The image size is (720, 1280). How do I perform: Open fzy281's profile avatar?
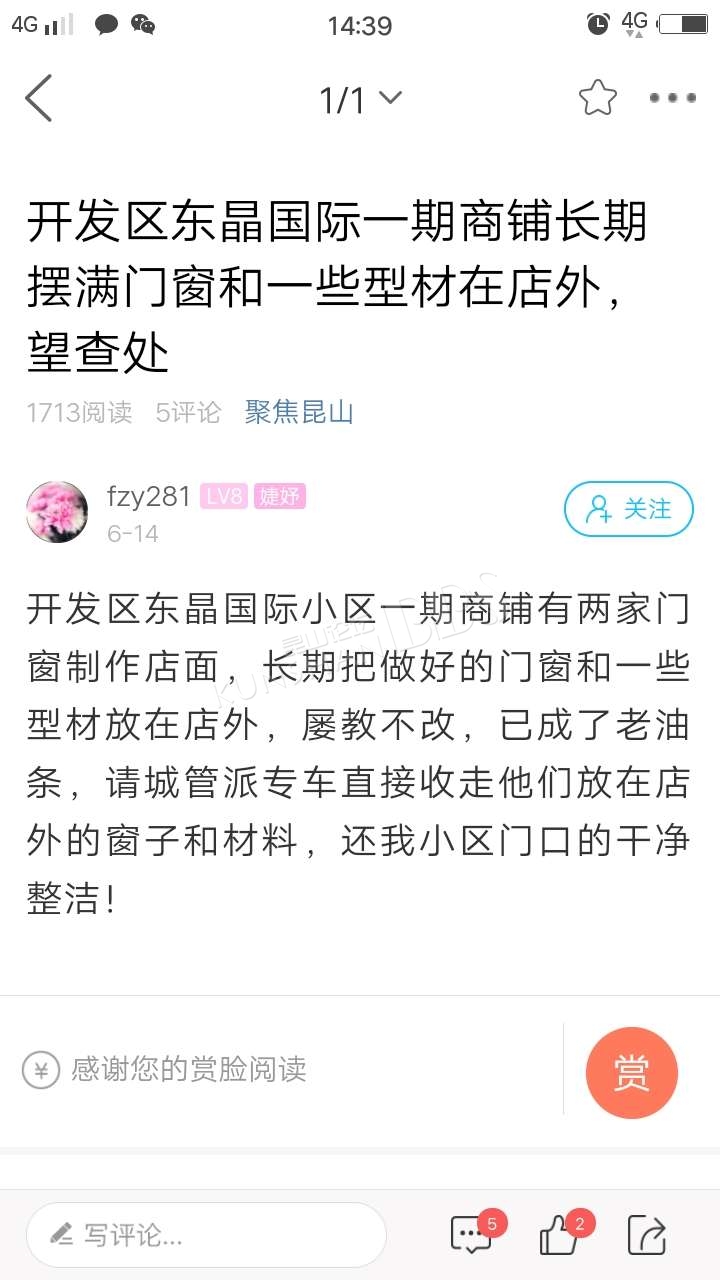(x=57, y=512)
